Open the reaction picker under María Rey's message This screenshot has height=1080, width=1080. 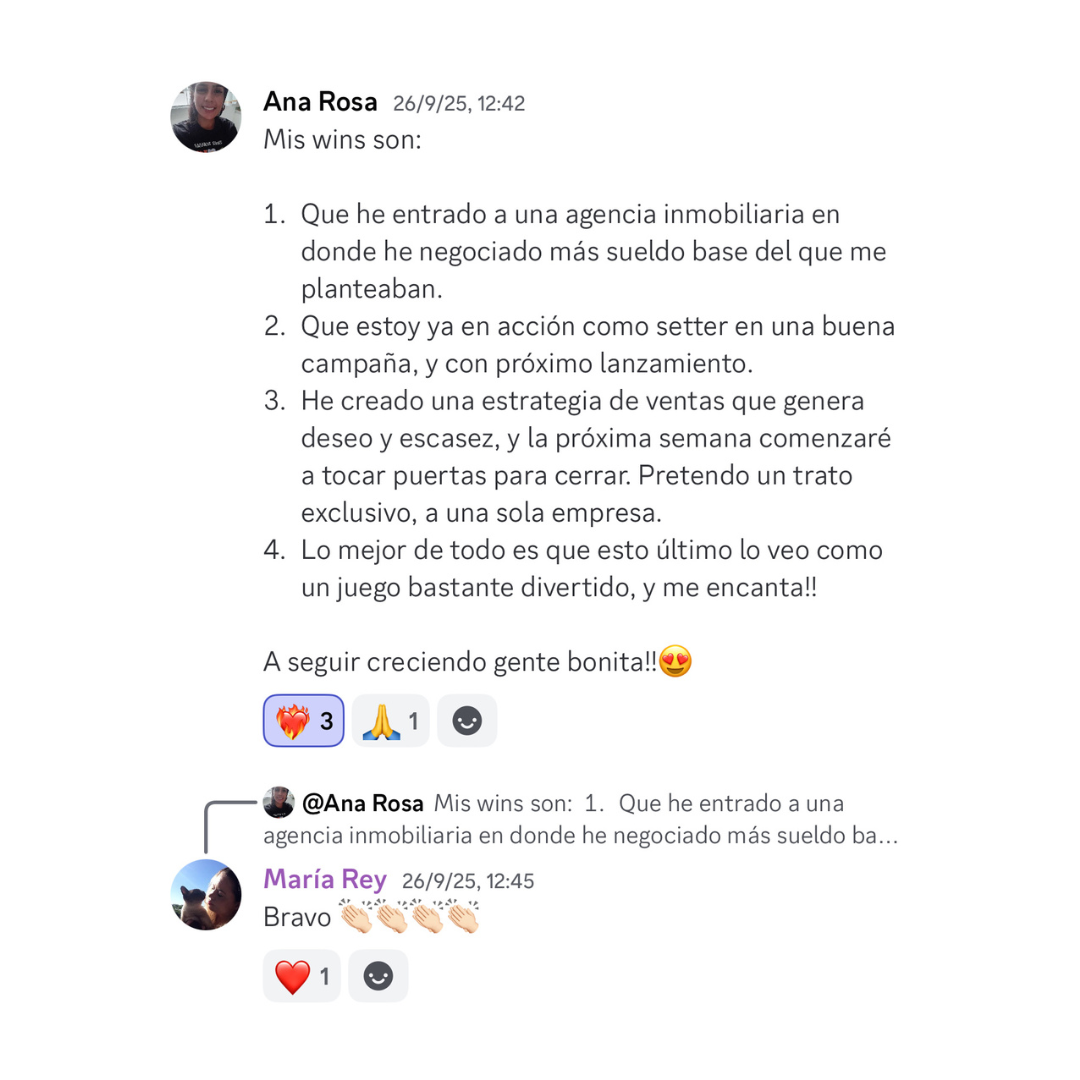pyautogui.click(x=378, y=976)
